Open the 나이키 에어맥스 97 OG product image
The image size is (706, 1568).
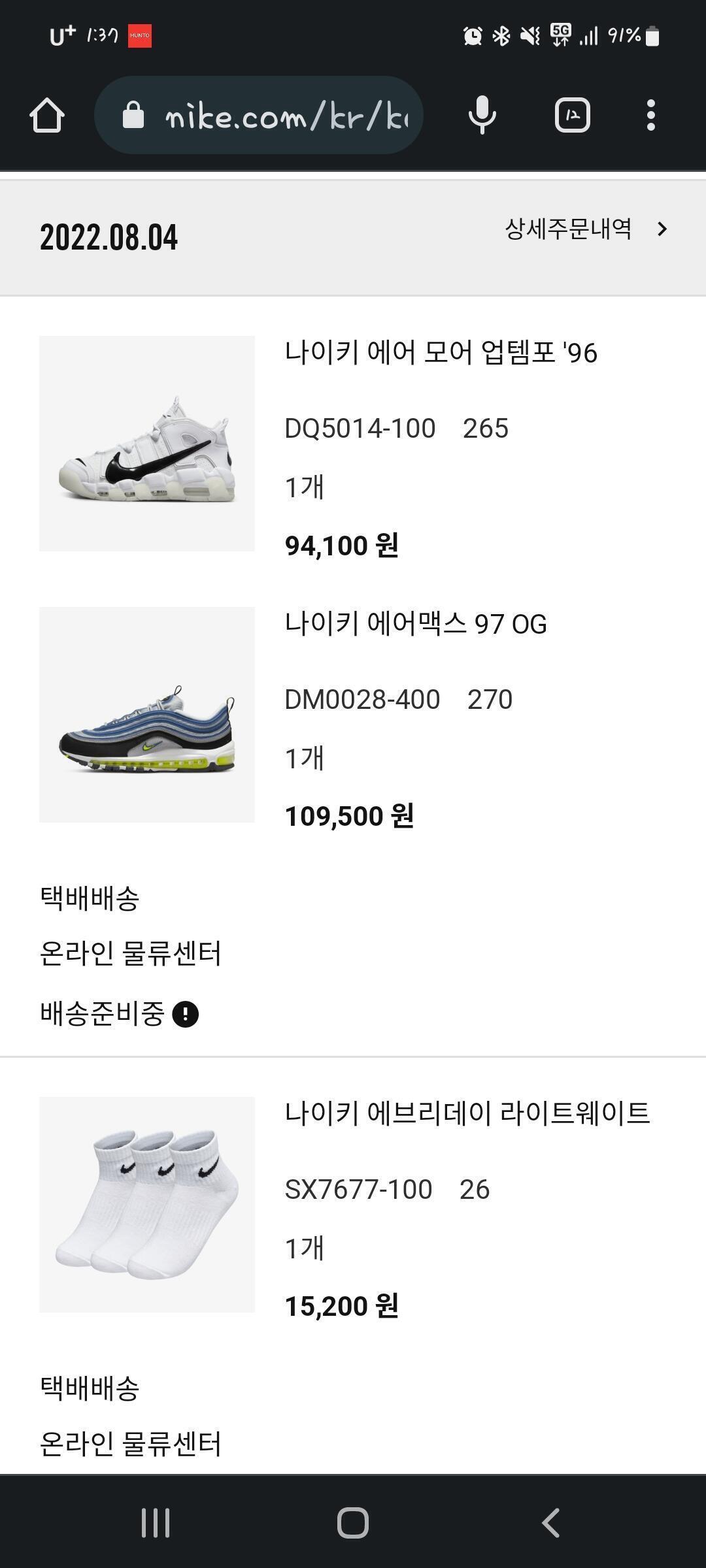coord(147,715)
